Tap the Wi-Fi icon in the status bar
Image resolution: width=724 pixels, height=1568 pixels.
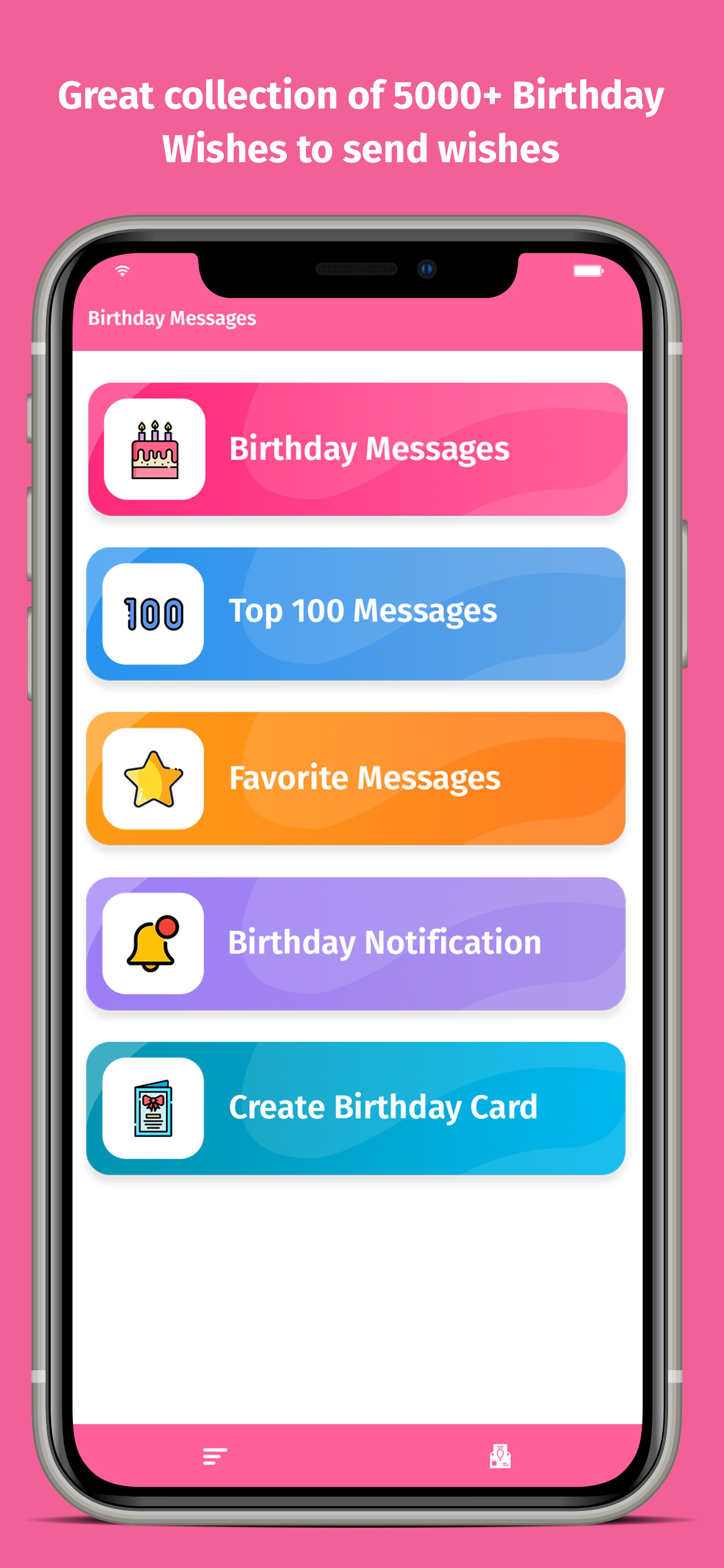(121, 270)
